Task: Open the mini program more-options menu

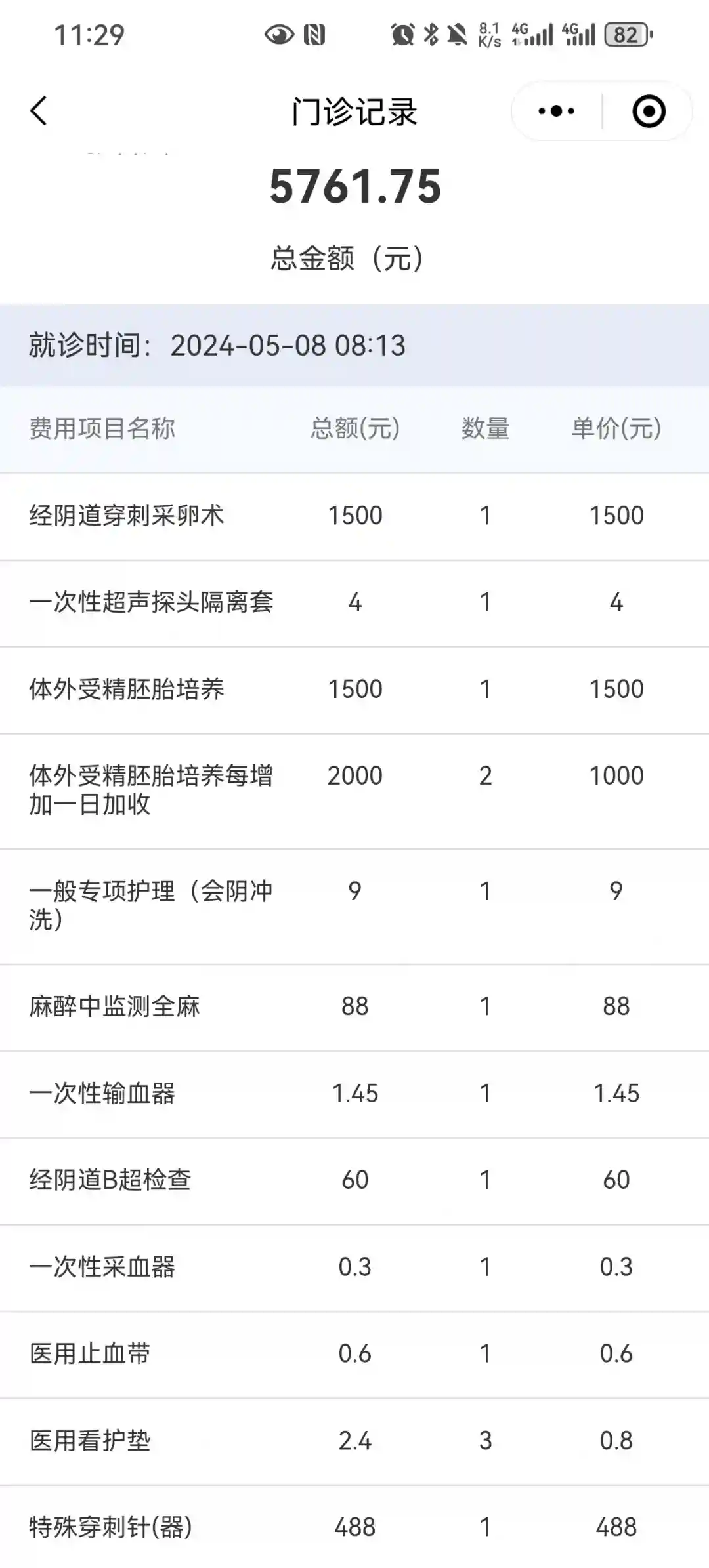Action: [556, 112]
